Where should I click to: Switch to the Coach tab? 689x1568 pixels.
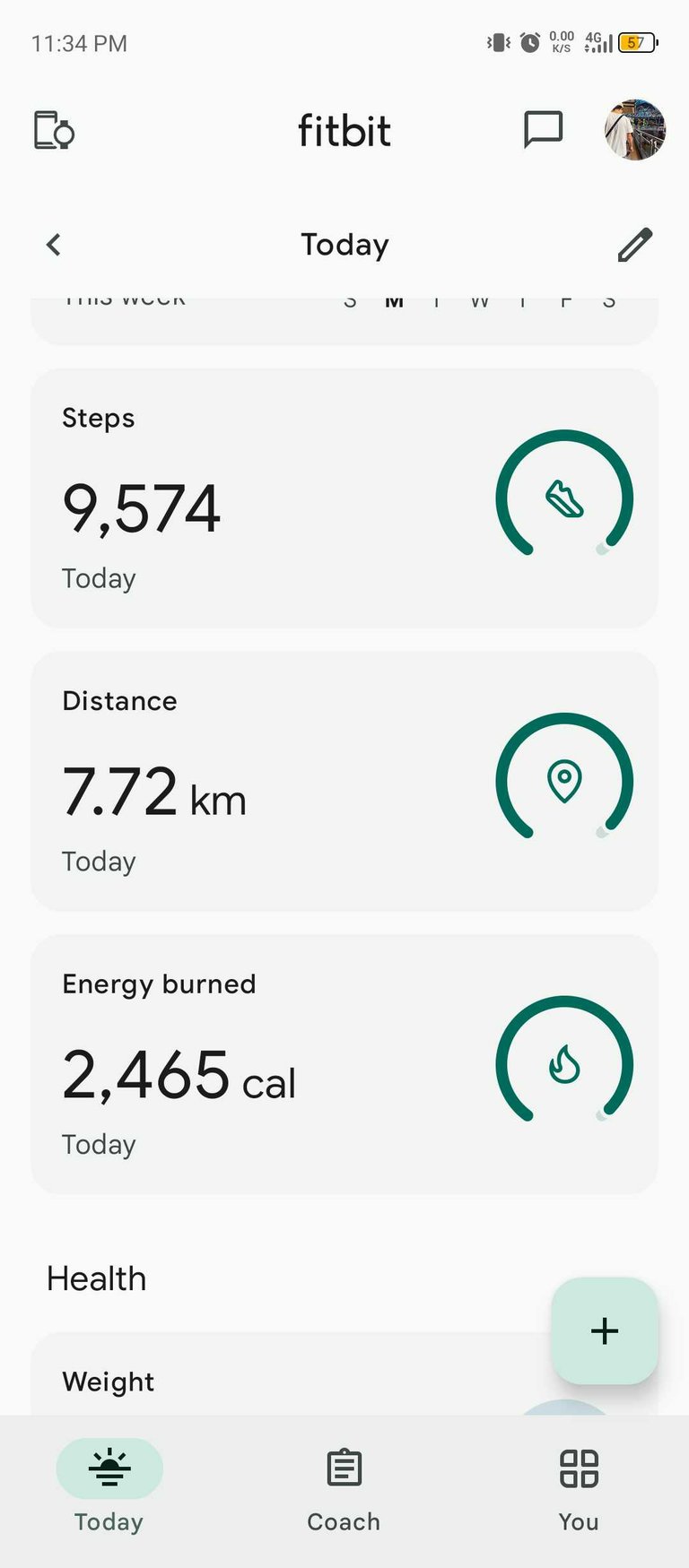click(x=344, y=1488)
